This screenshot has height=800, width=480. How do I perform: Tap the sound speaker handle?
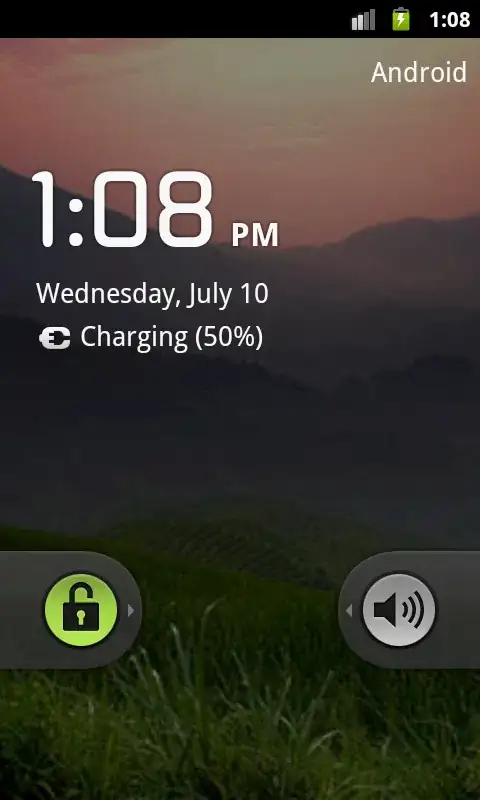(399, 610)
